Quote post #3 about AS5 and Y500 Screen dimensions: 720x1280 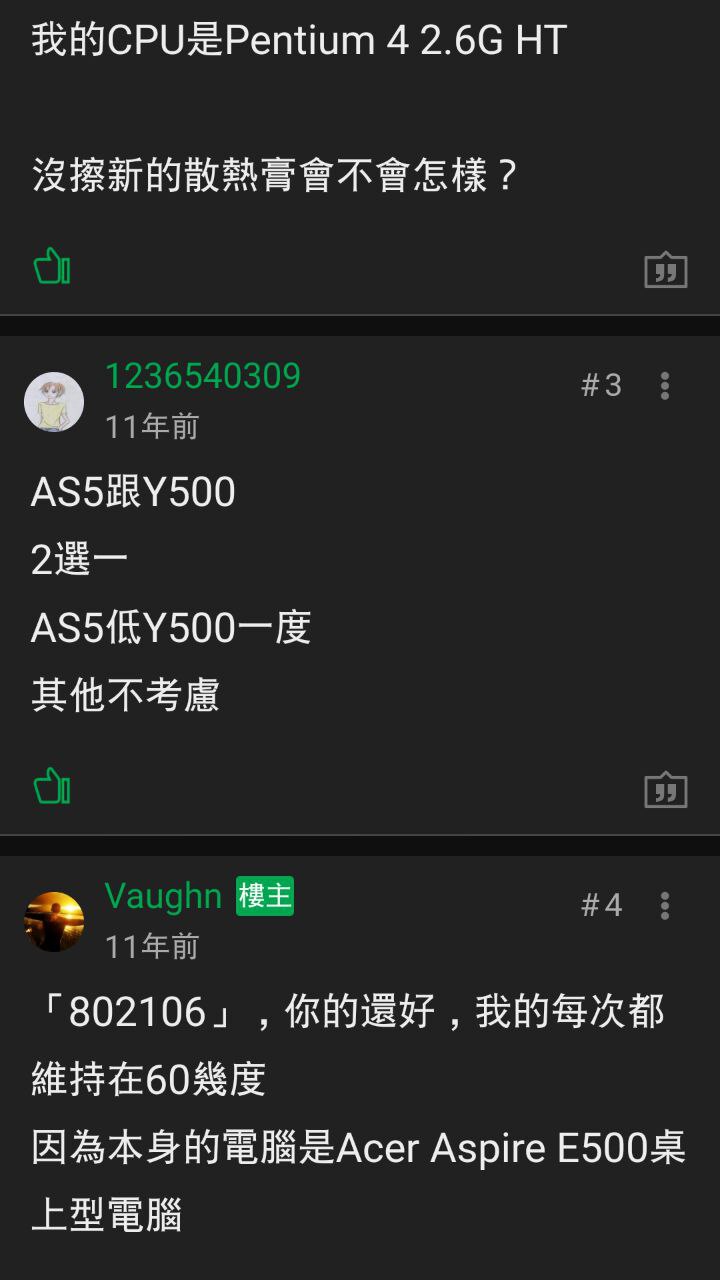[x=665, y=788]
